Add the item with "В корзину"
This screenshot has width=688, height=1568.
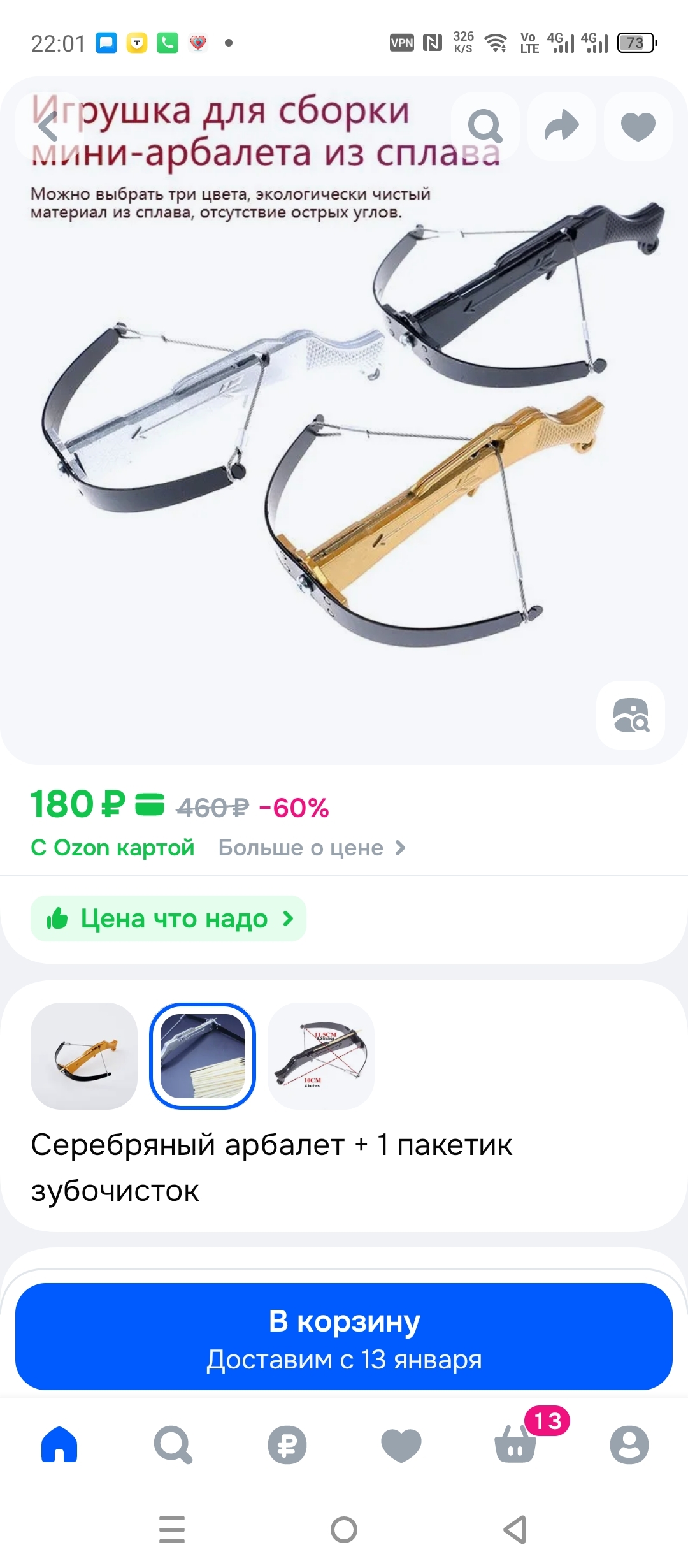[x=344, y=1336]
